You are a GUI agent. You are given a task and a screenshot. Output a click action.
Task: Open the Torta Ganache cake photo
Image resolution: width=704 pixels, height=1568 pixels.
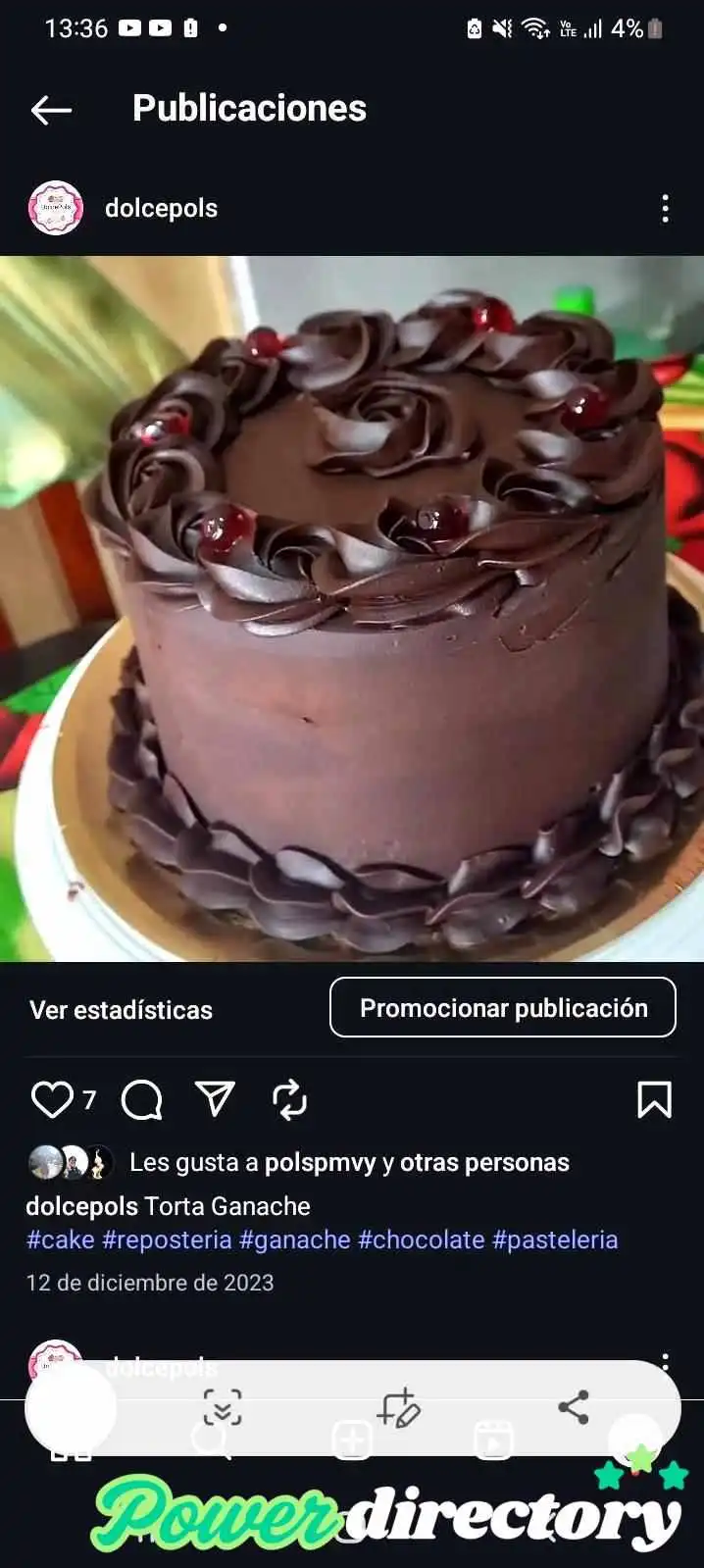click(x=352, y=608)
